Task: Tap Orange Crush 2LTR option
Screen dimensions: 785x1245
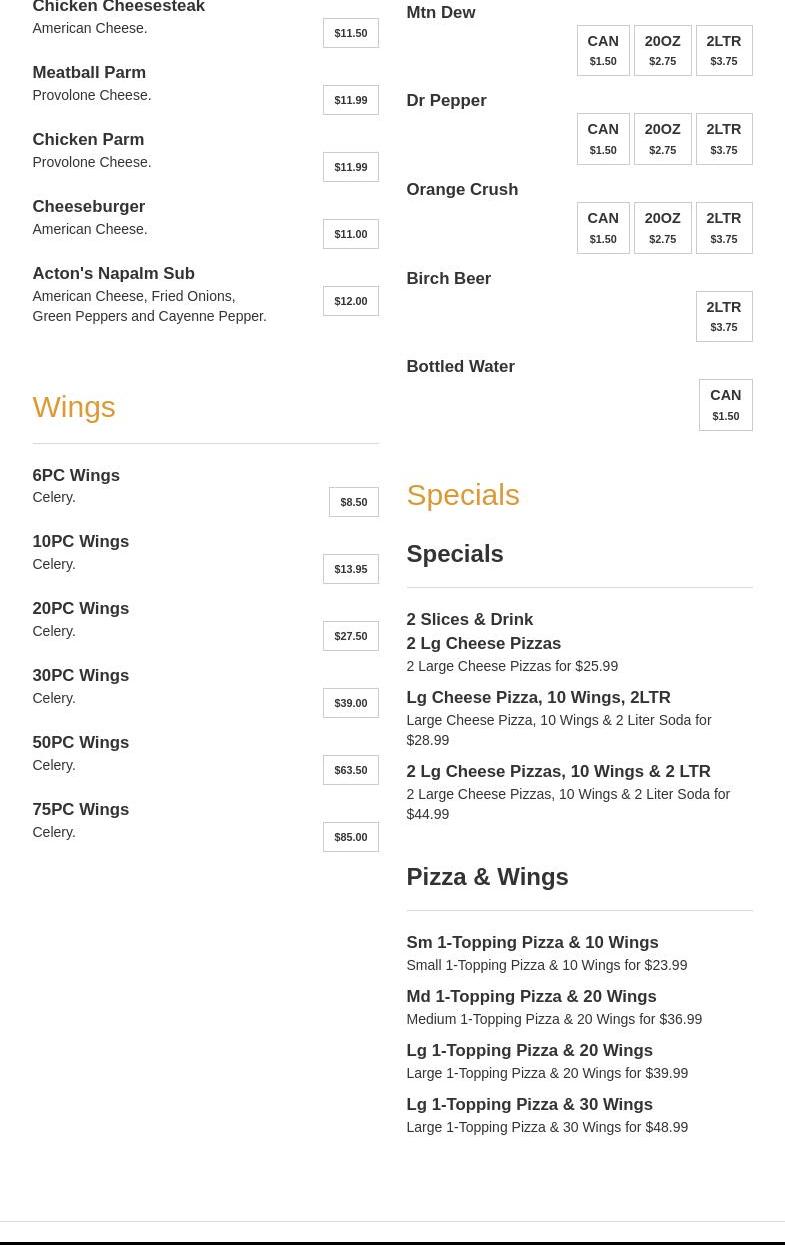Action: (x=724, y=228)
